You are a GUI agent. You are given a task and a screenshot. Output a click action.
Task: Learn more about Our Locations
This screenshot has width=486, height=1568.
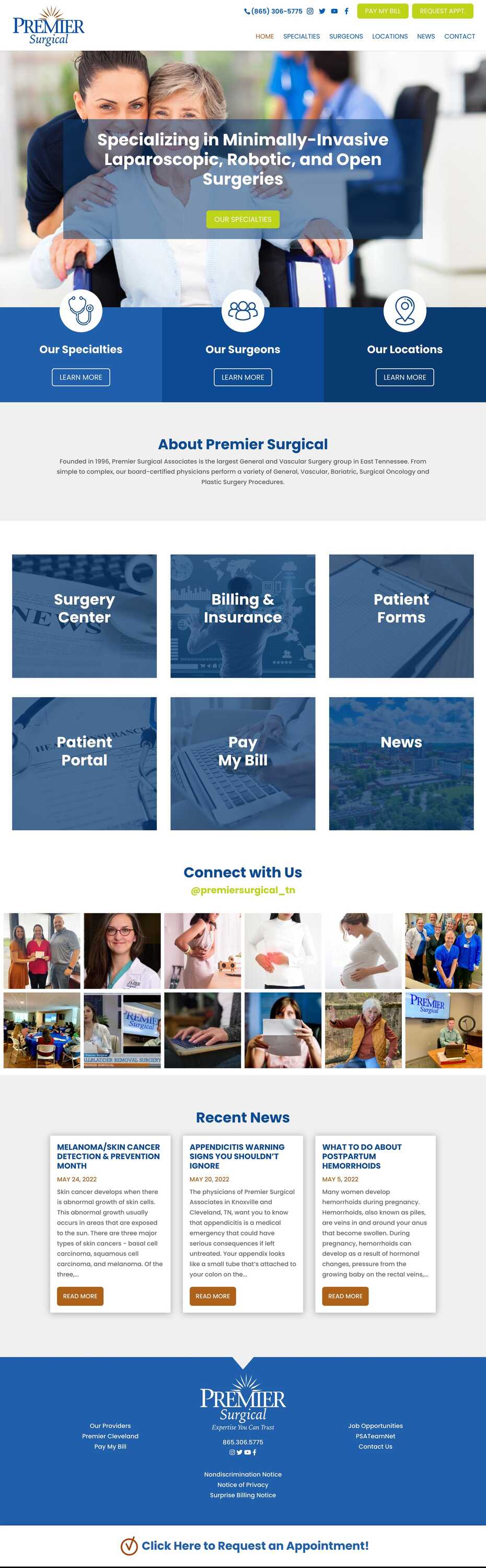coord(404,378)
